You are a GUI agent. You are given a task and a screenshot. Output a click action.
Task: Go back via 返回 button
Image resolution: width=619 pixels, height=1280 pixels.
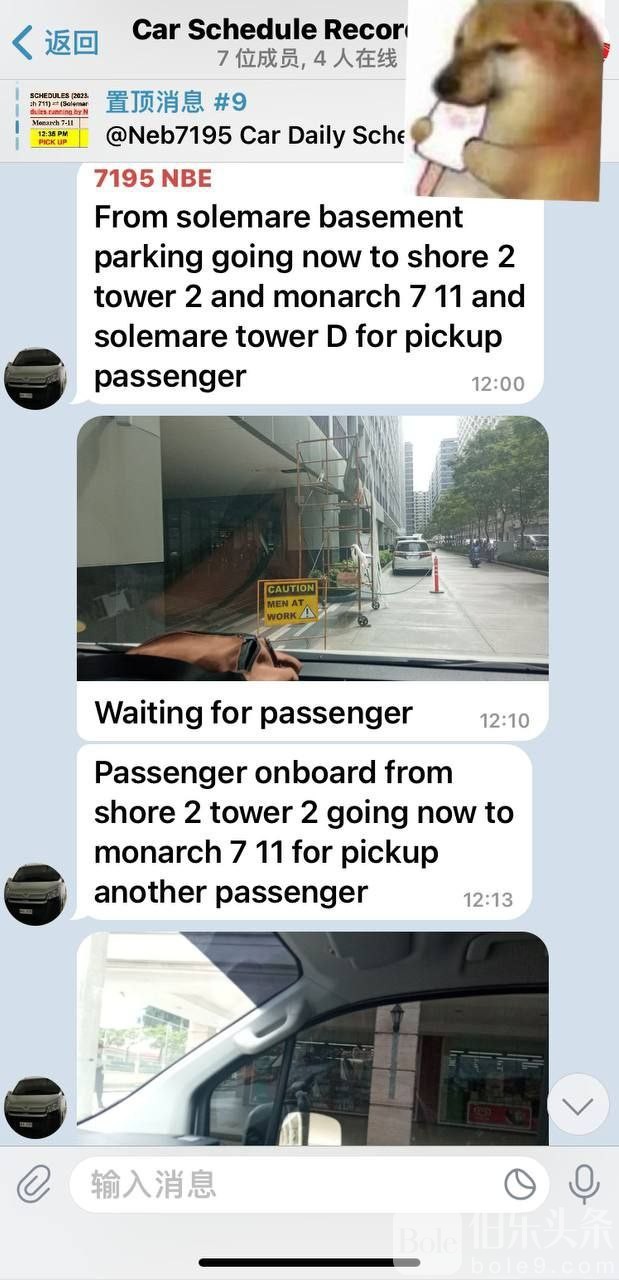(x=55, y=43)
